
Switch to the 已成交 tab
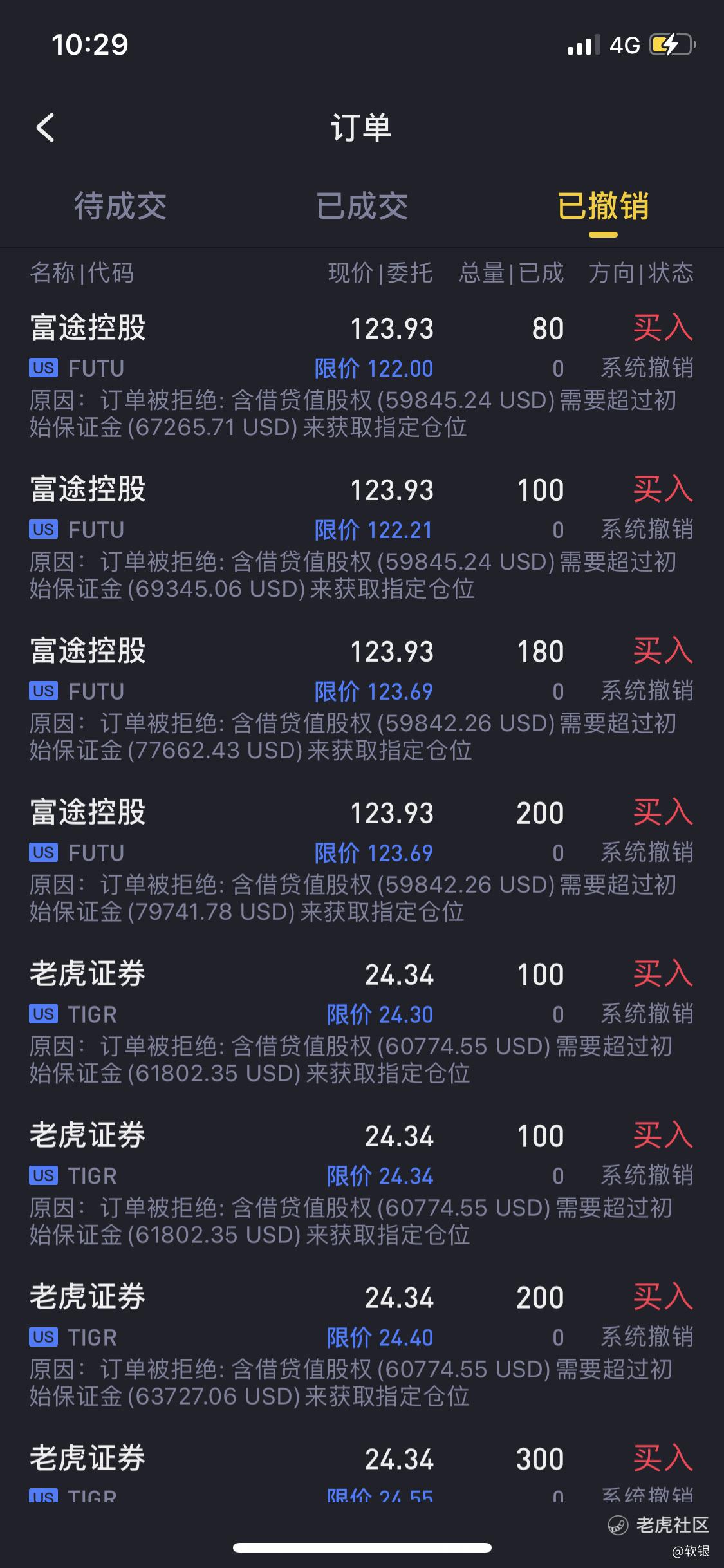tap(362, 206)
